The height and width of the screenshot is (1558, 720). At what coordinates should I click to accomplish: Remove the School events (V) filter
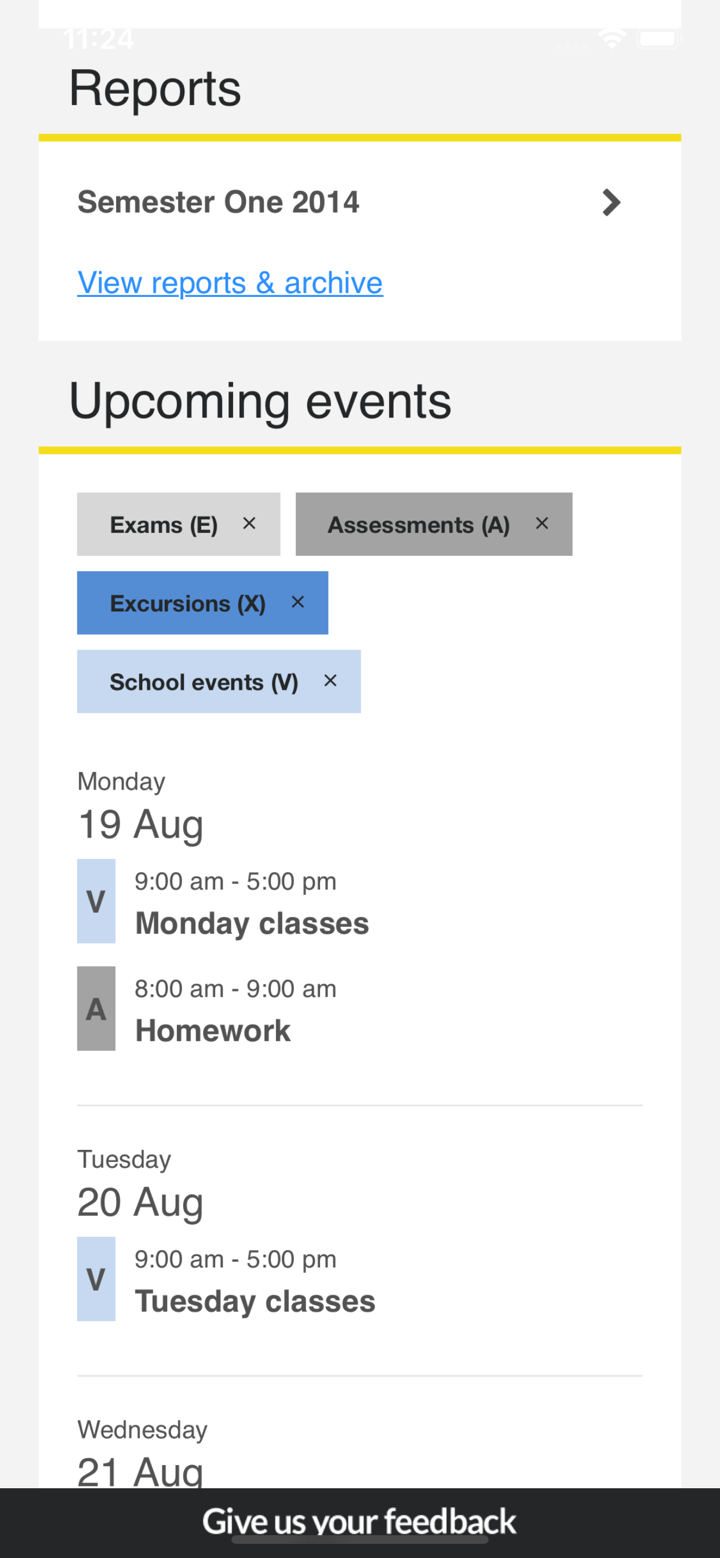[330, 680]
